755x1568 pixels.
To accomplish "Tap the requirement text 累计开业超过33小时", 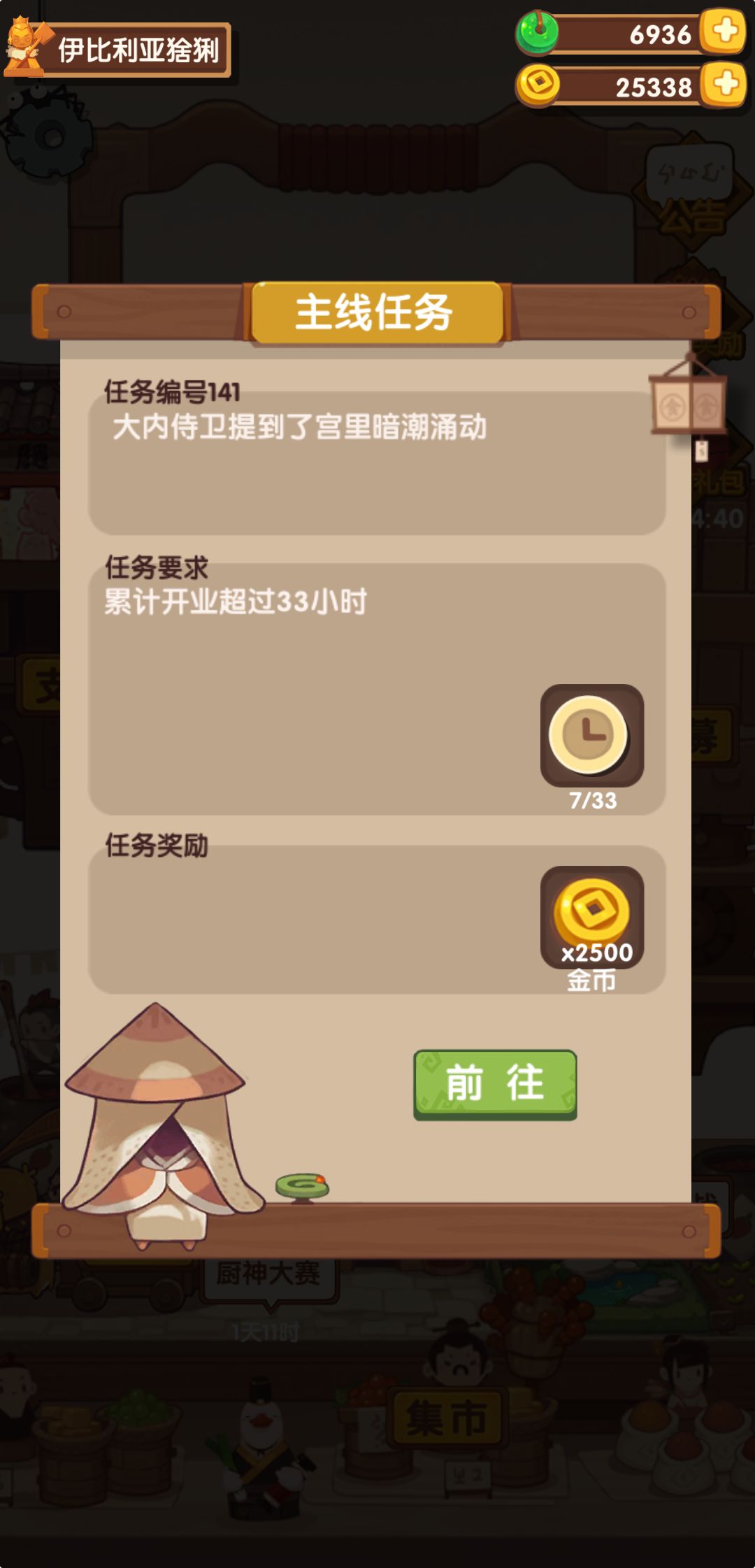I will (x=234, y=599).
